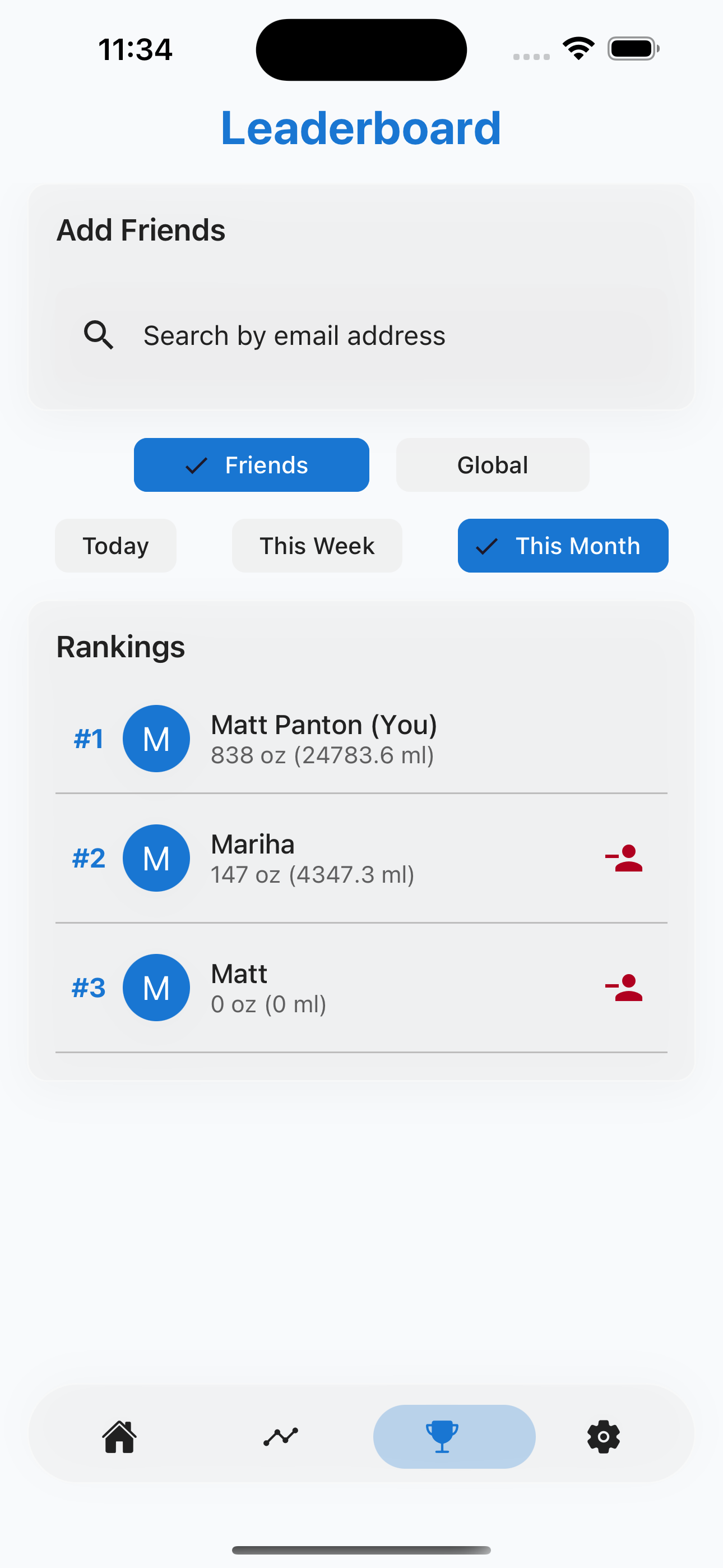Tap the search by email address field
The height and width of the screenshot is (1568, 723).
[x=361, y=335]
